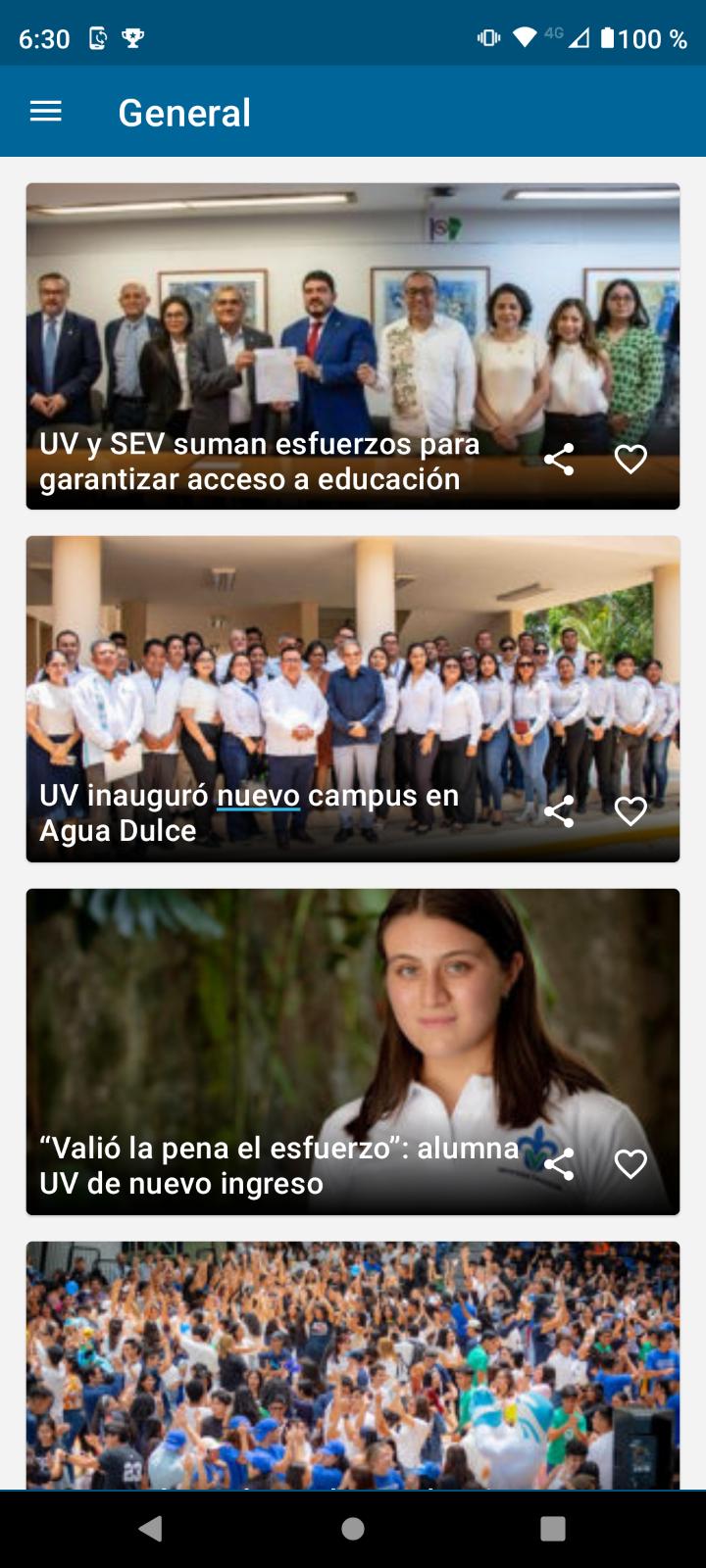Share the UV y SEV suman esfuerzos article
706x1568 pixels.
[559, 459]
